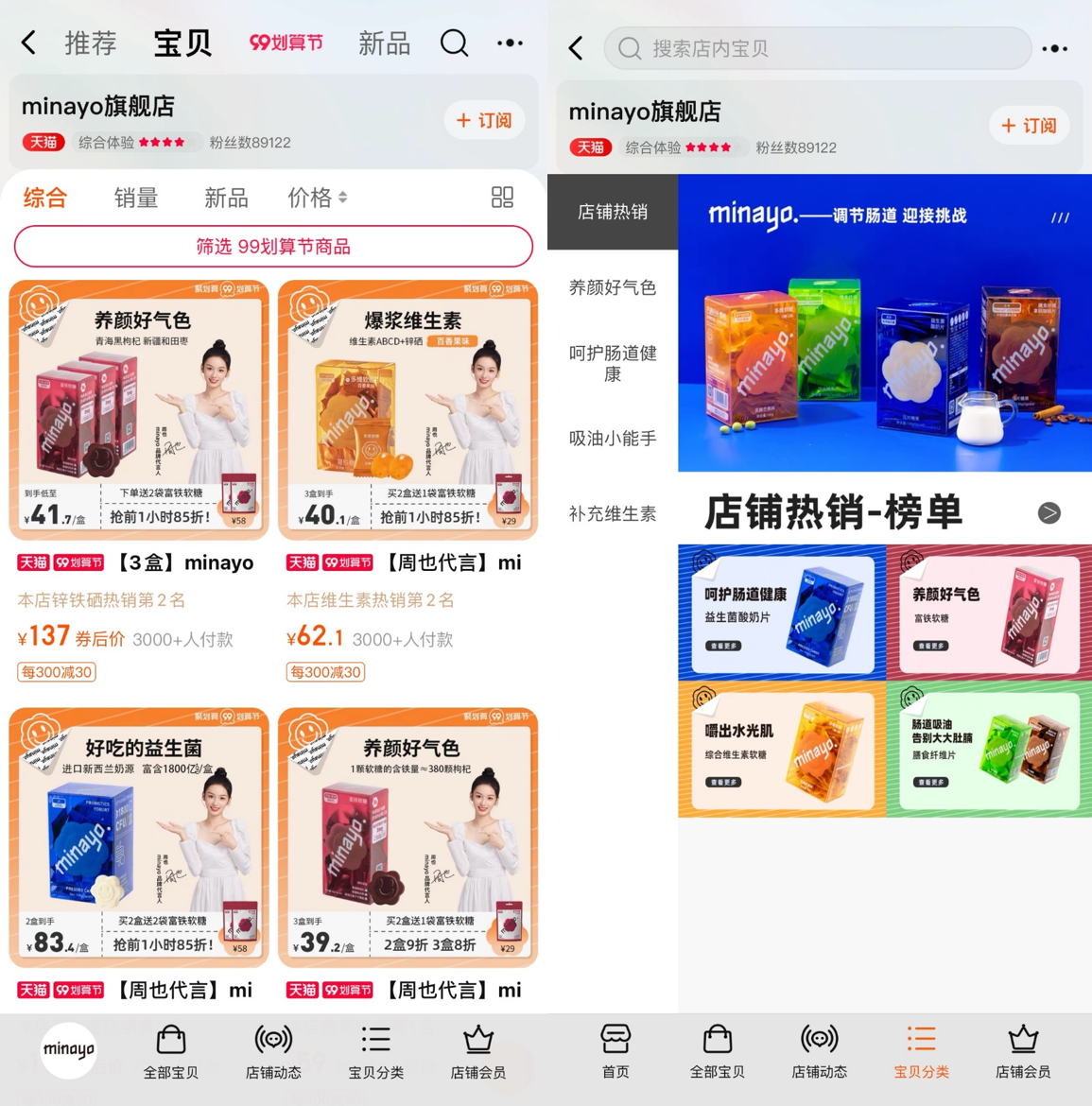
Task: Select 补充维生素 in the category sidebar
Action: click(613, 514)
